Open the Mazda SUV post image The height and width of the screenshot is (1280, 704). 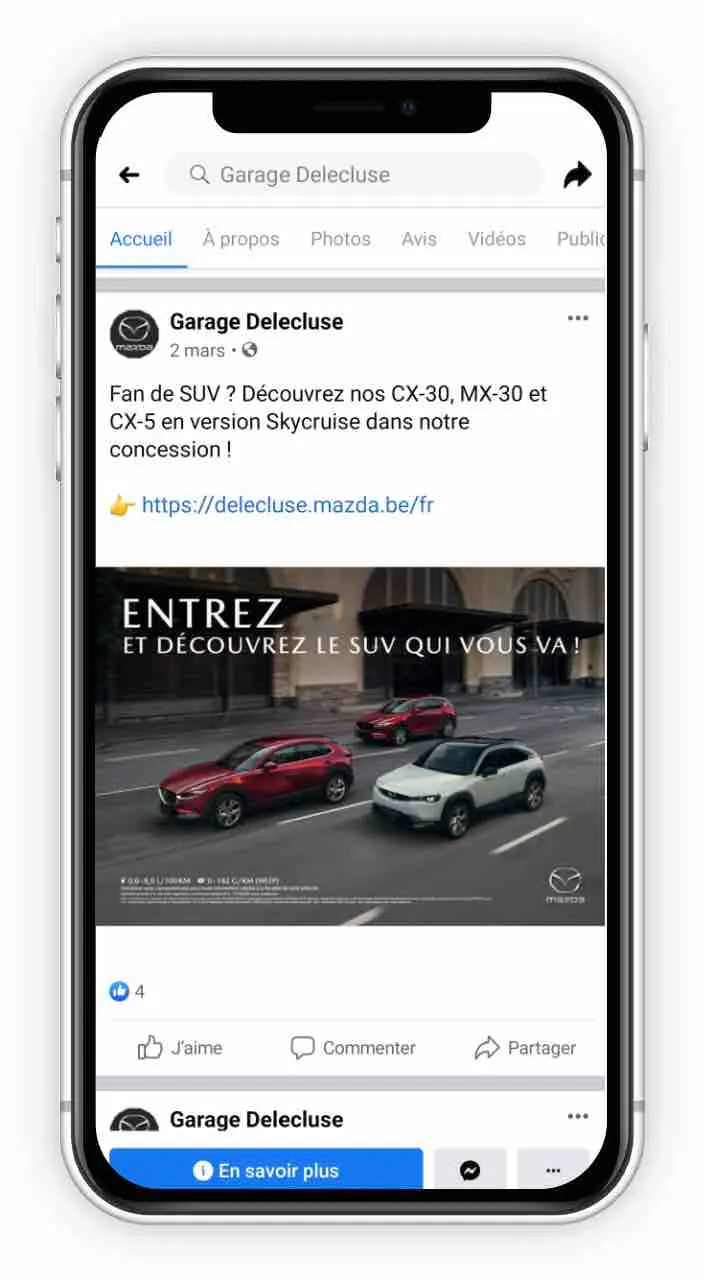coord(350,746)
